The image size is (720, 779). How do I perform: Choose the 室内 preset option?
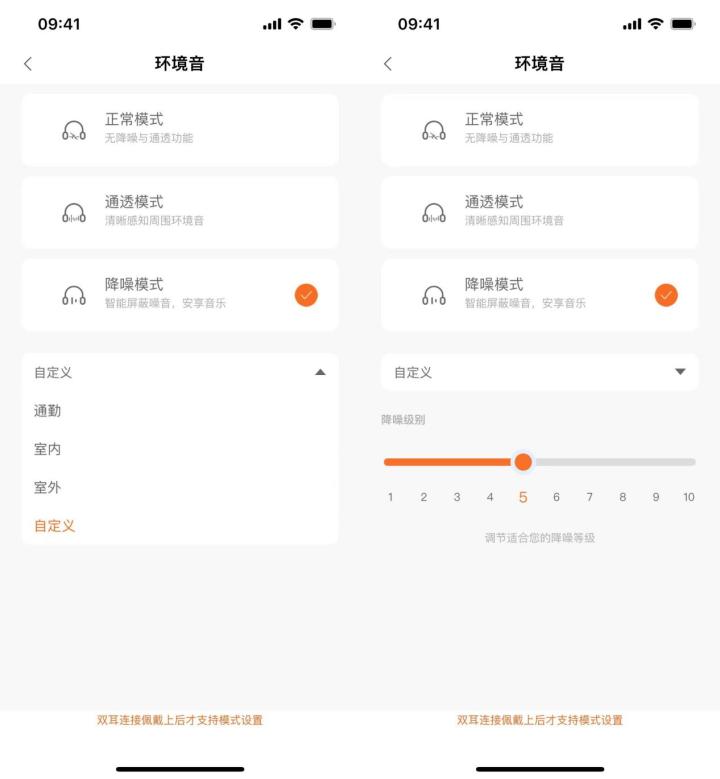[x=48, y=449]
